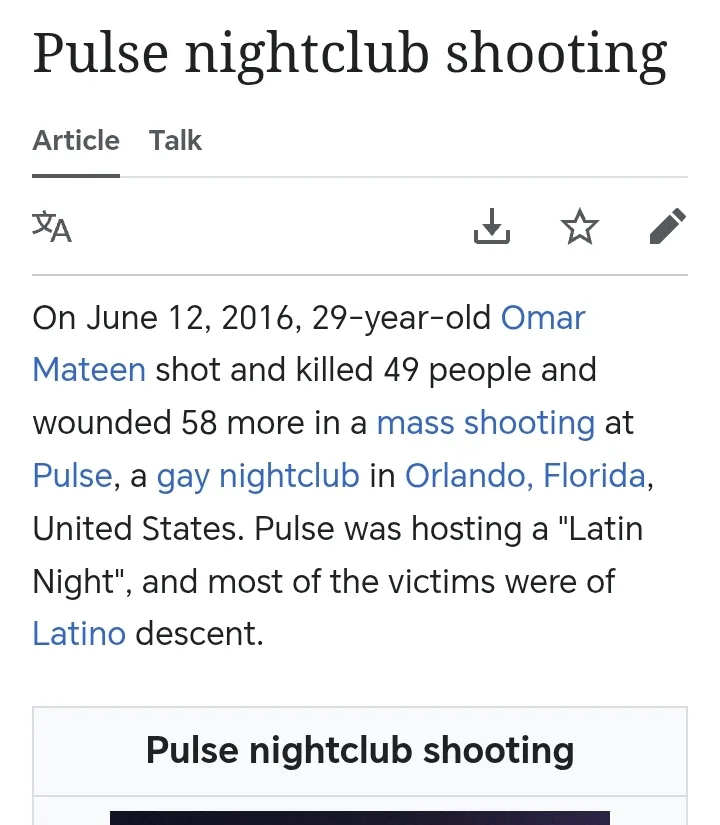This screenshot has height=825, width=720.
Task: Select the Article tab
Action: click(x=76, y=141)
